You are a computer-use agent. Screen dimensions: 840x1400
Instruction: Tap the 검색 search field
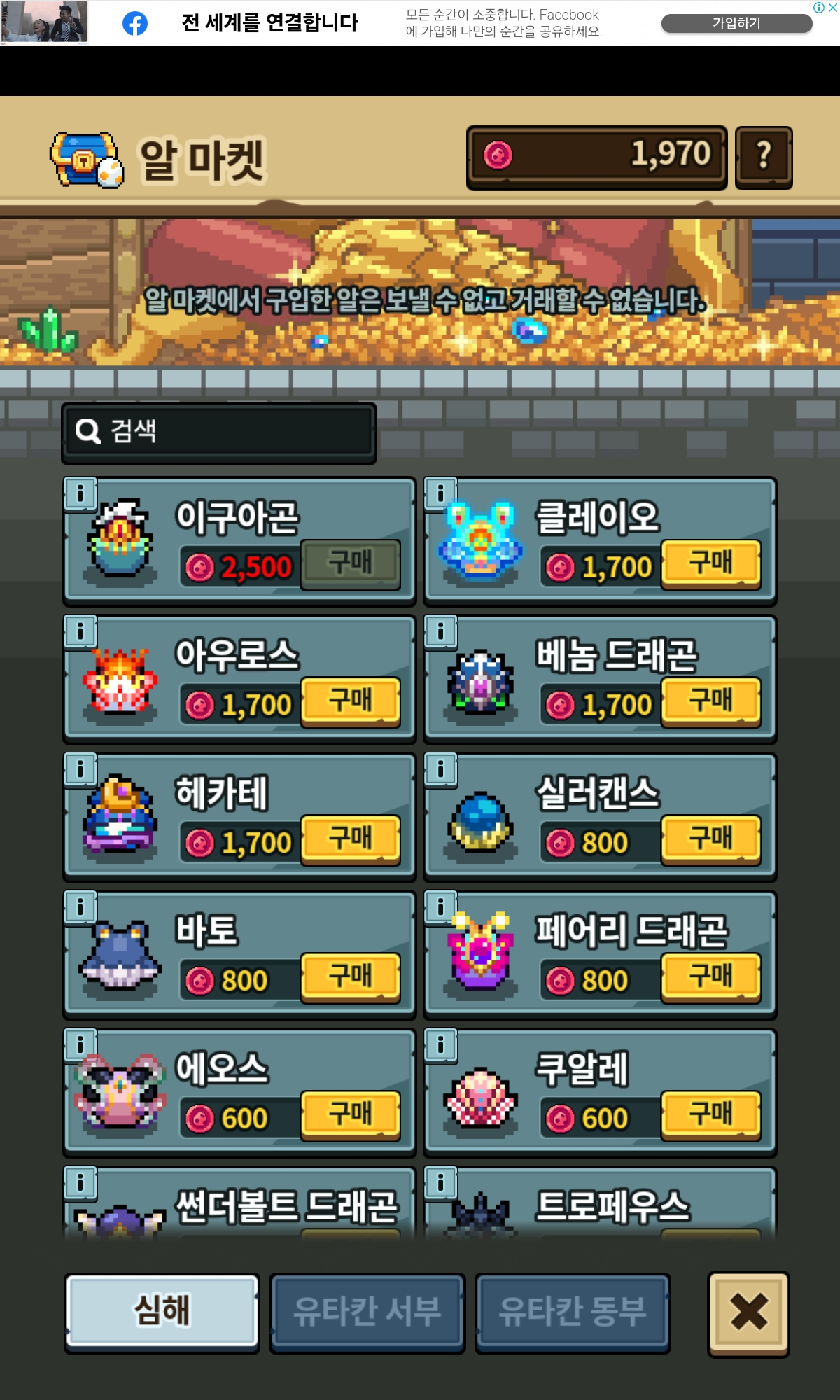pyautogui.click(x=219, y=432)
